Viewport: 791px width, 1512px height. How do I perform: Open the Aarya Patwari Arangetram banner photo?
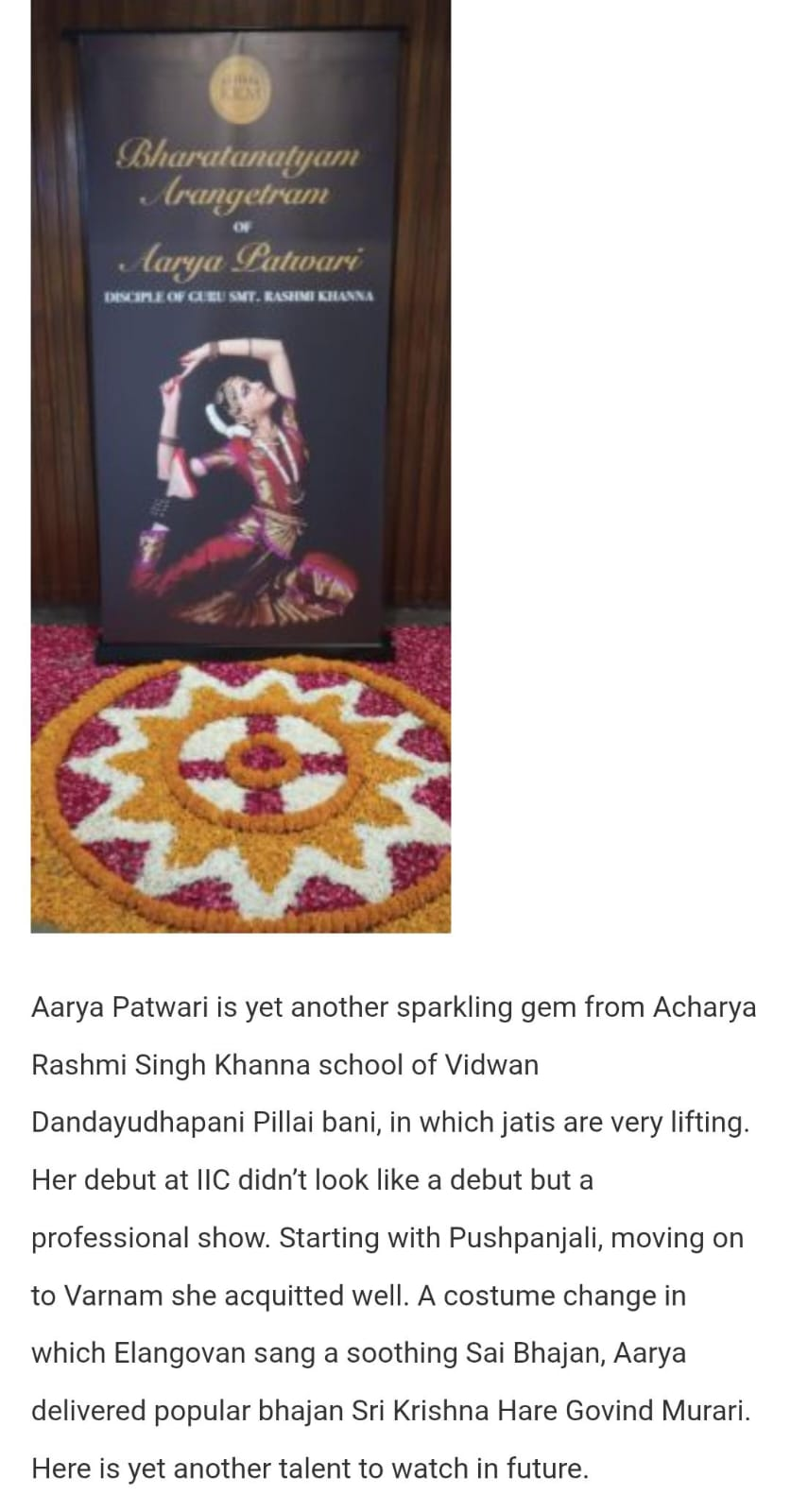point(241,466)
